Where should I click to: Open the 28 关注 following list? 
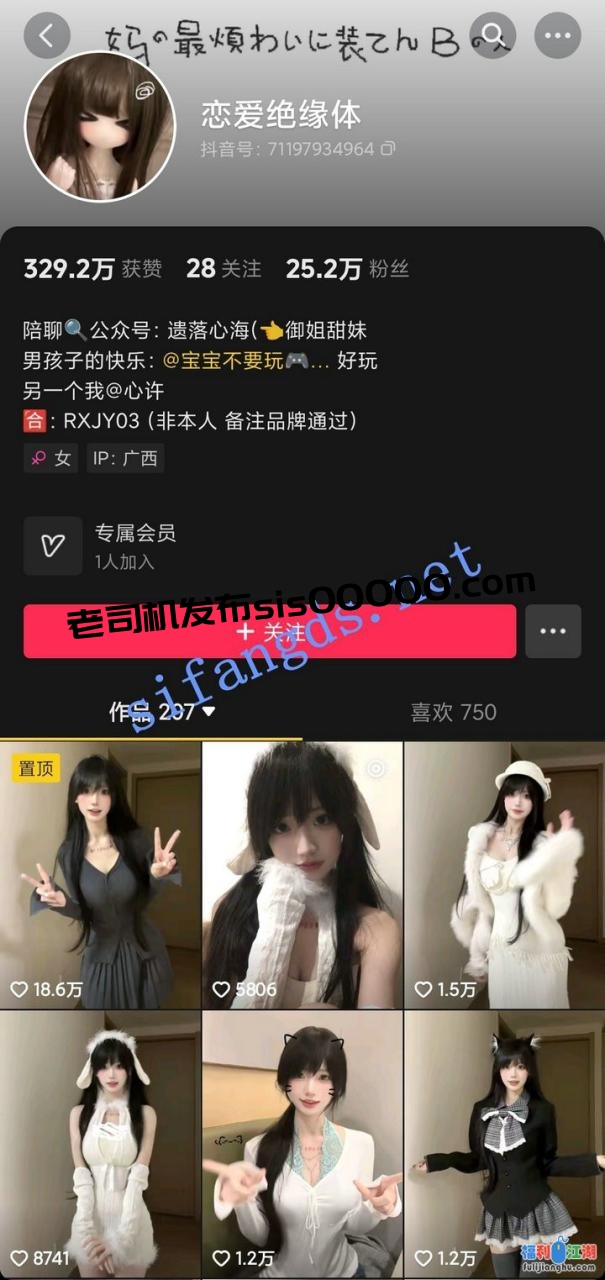[x=223, y=268]
